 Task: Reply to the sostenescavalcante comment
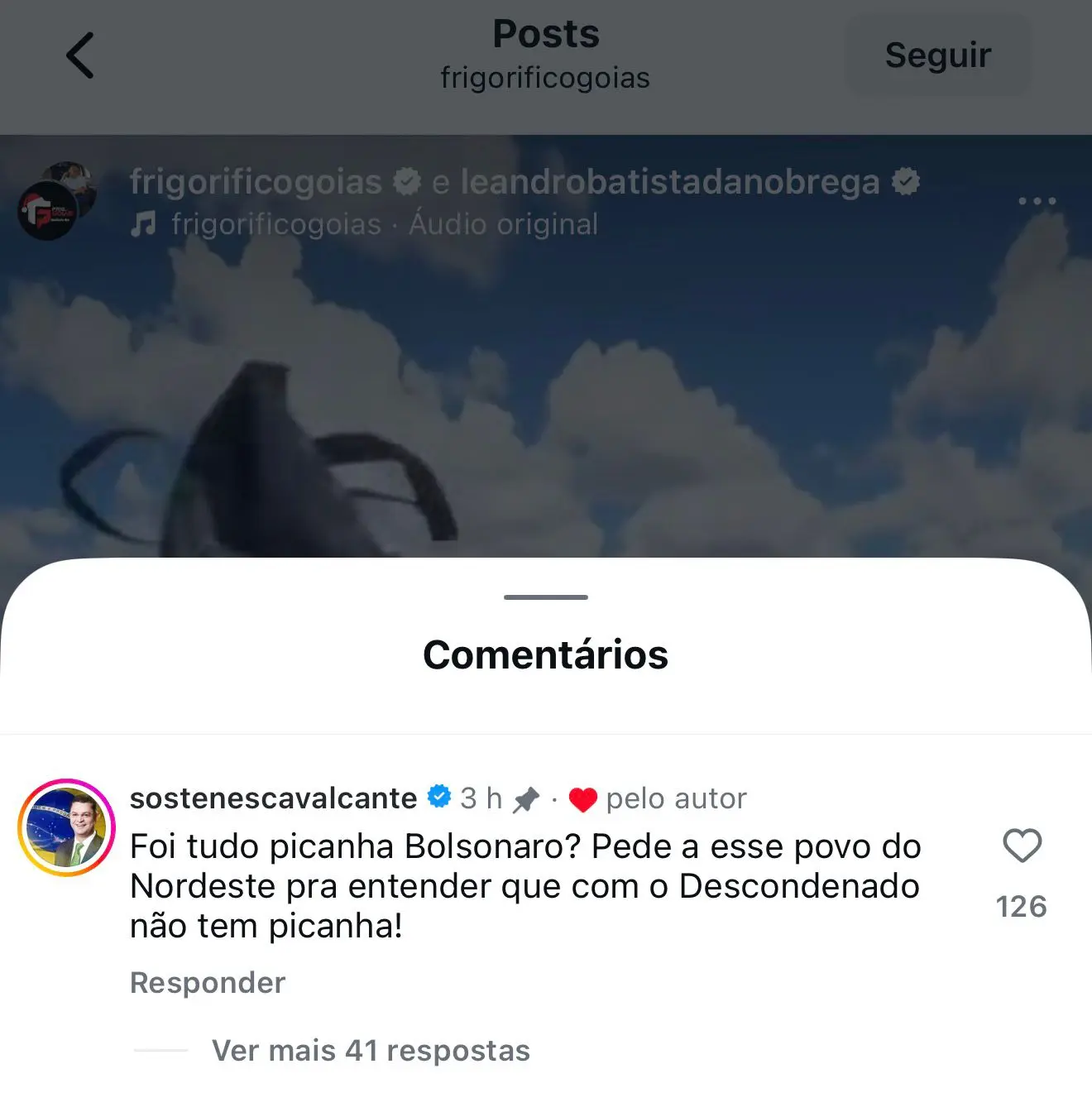point(208,982)
